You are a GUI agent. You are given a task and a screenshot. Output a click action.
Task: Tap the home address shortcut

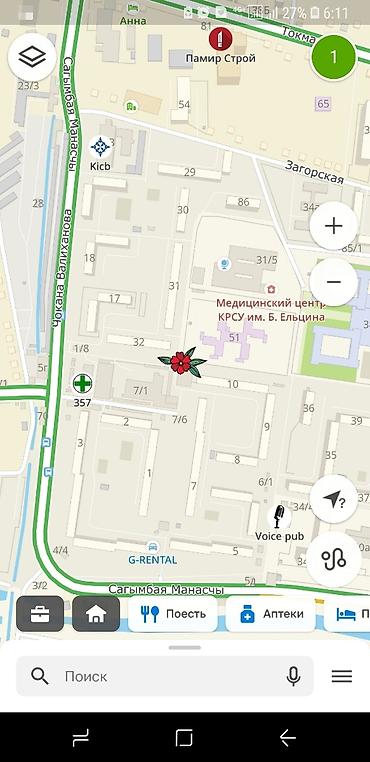(x=96, y=614)
